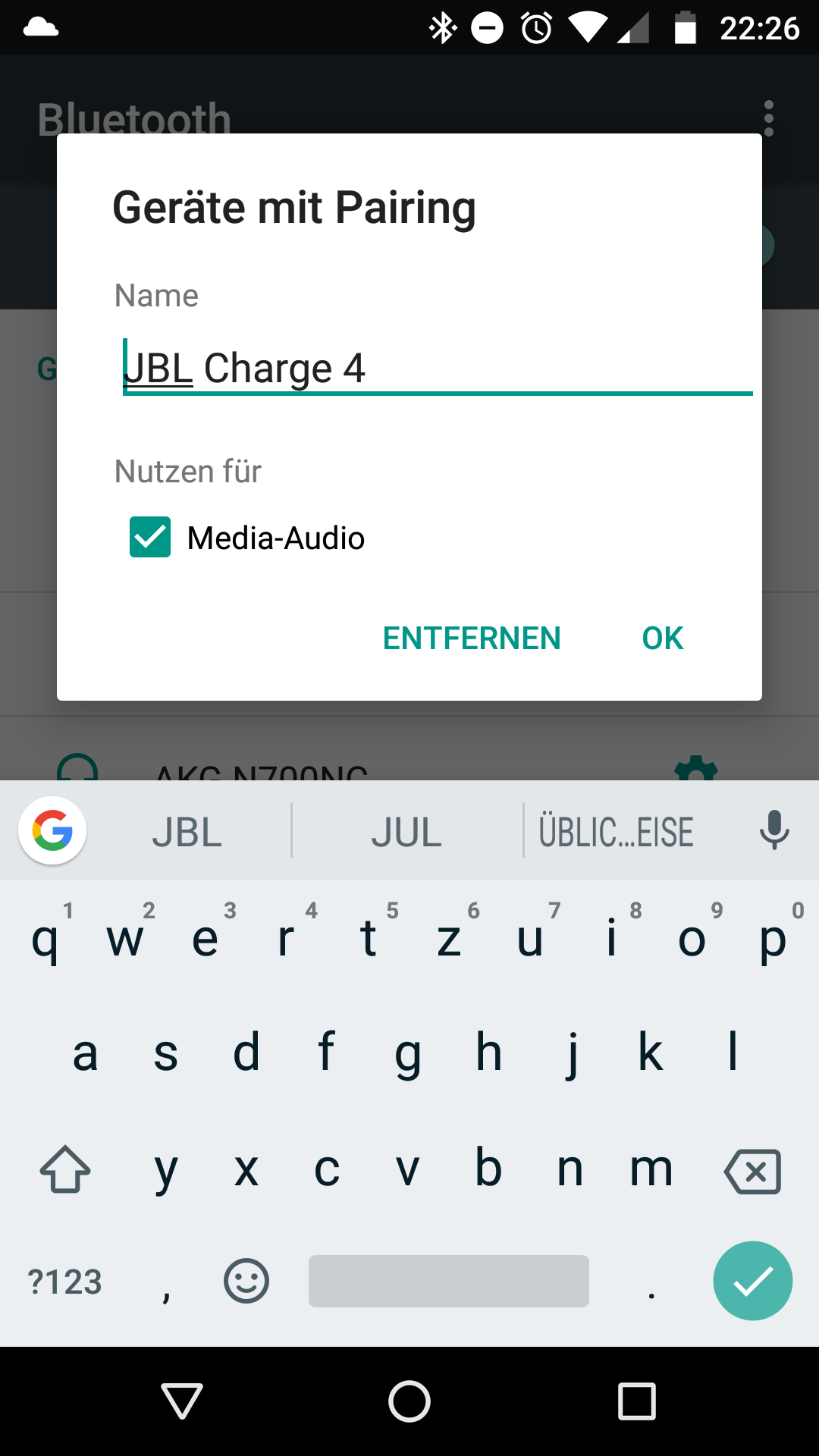Screen dimensions: 819x1456
Task: Tap the backspace key
Action: click(752, 1172)
